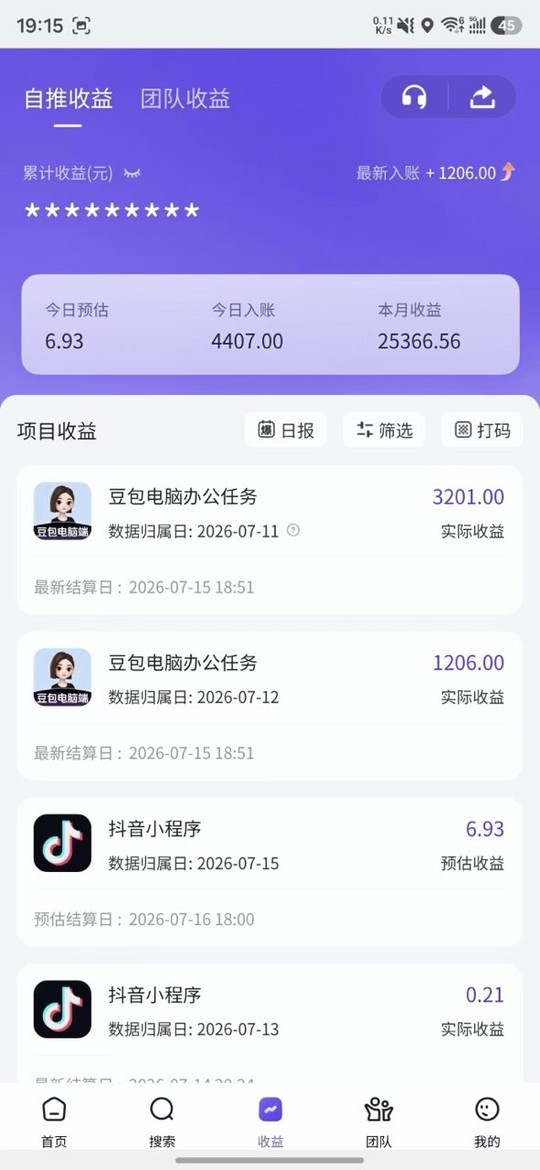Open 搜索 in bottom navigation
Screen dimensions: 540x1170
click(x=162, y=1121)
